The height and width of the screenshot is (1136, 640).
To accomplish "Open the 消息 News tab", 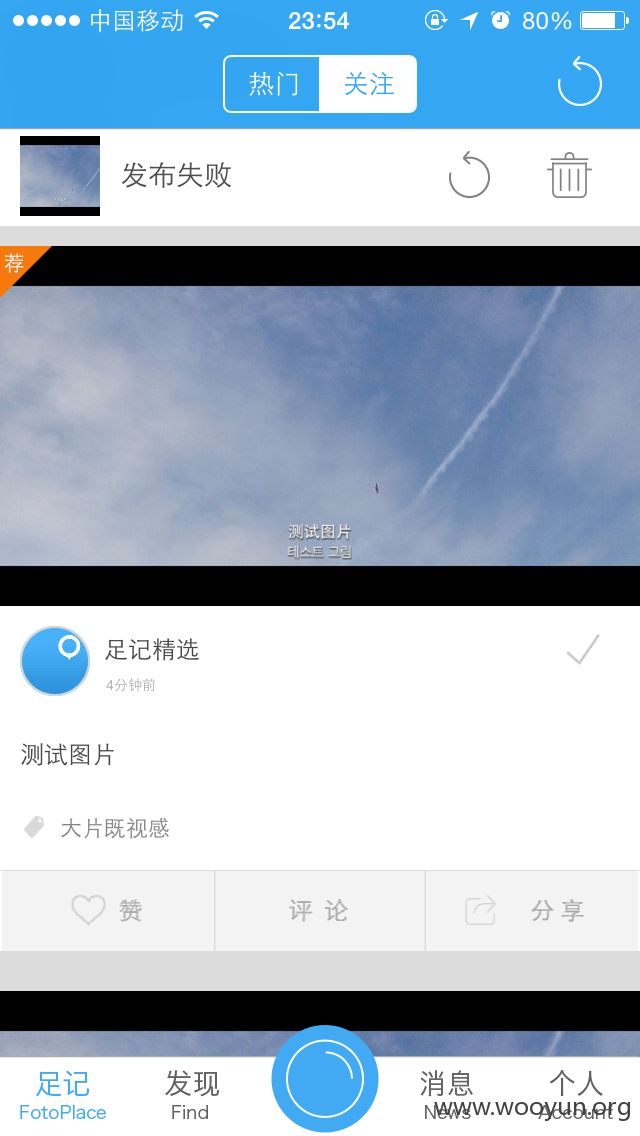I will coord(446,1096).
